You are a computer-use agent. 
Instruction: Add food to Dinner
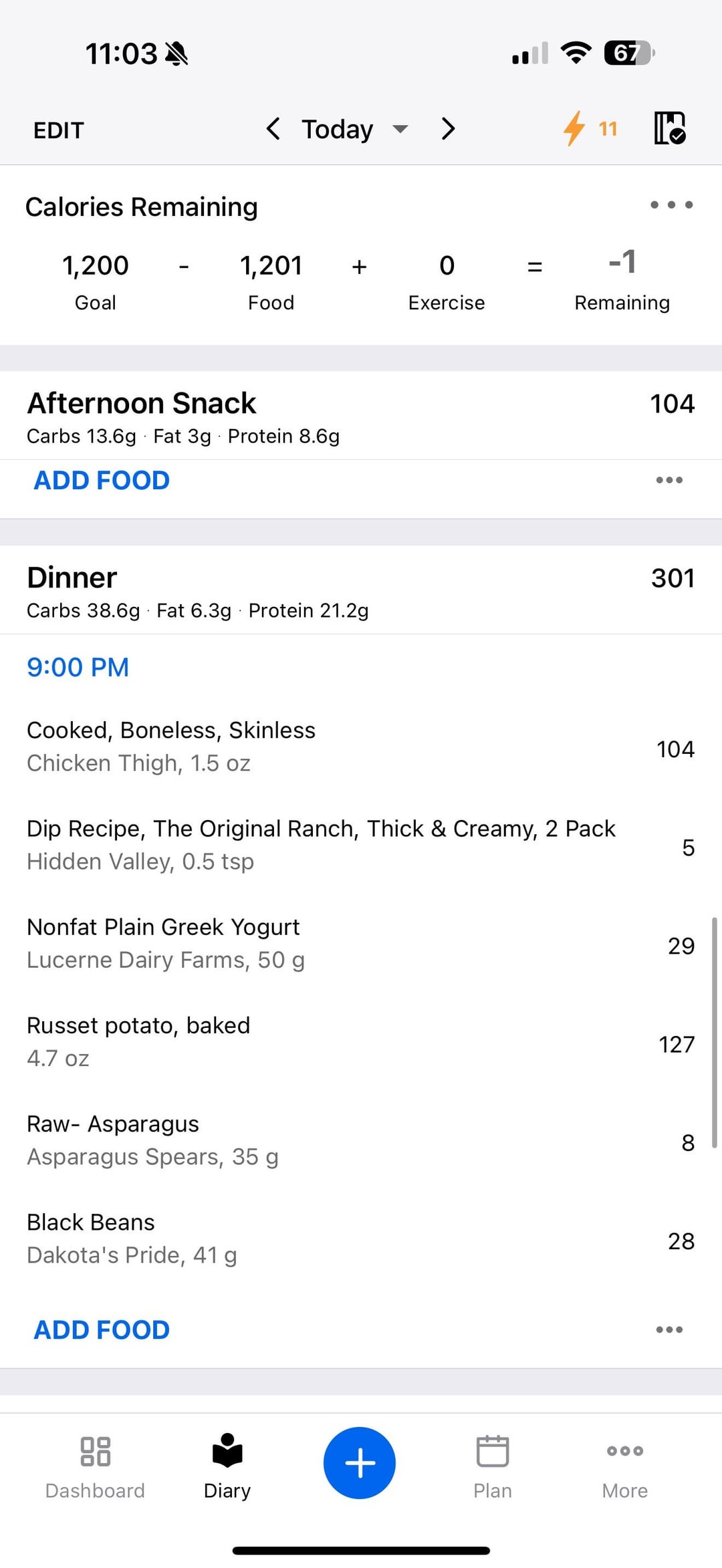(x=102, y=1329)
